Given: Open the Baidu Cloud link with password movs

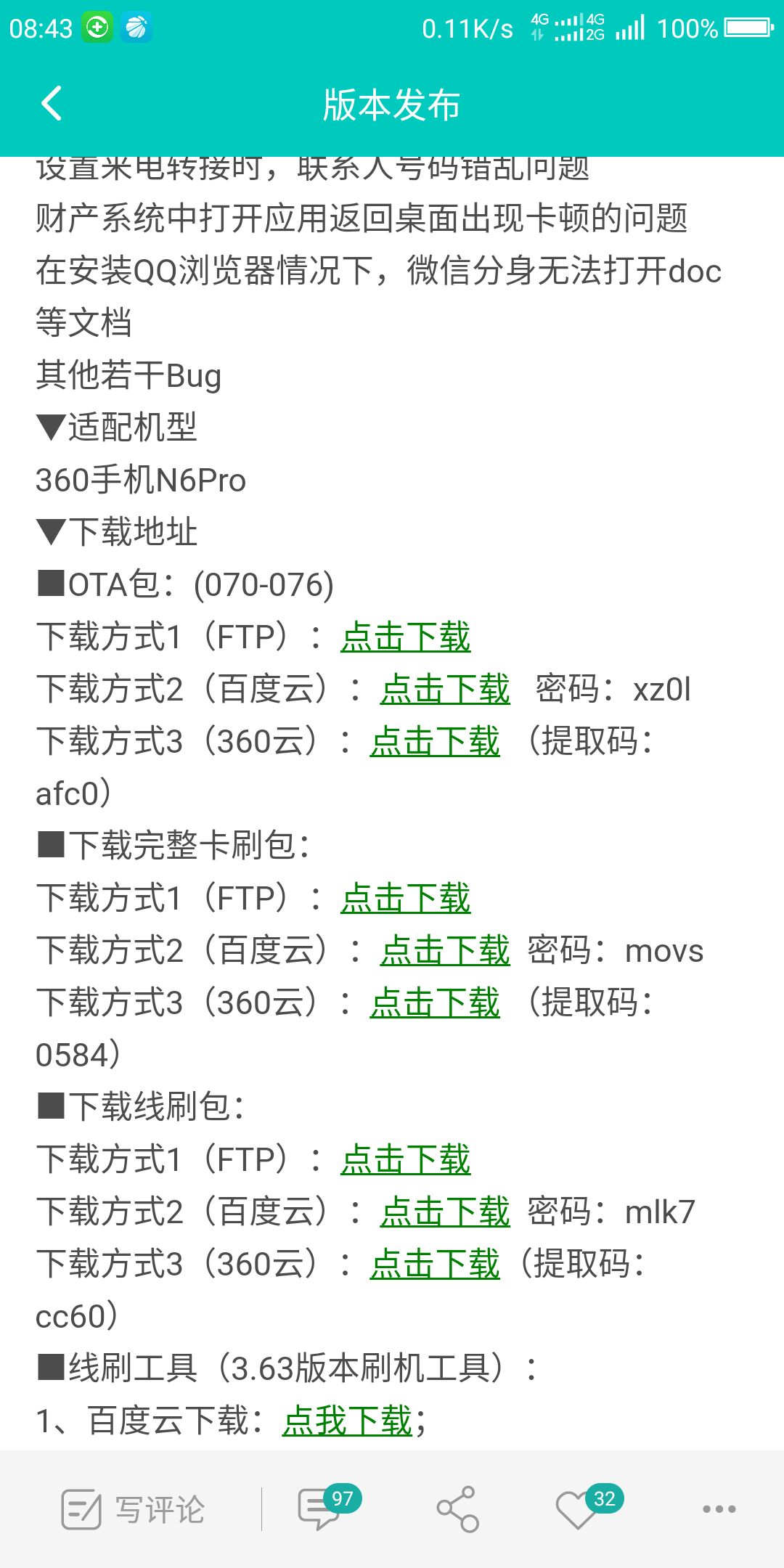Looking at the screenshot, I should click(x=445, y=951).
